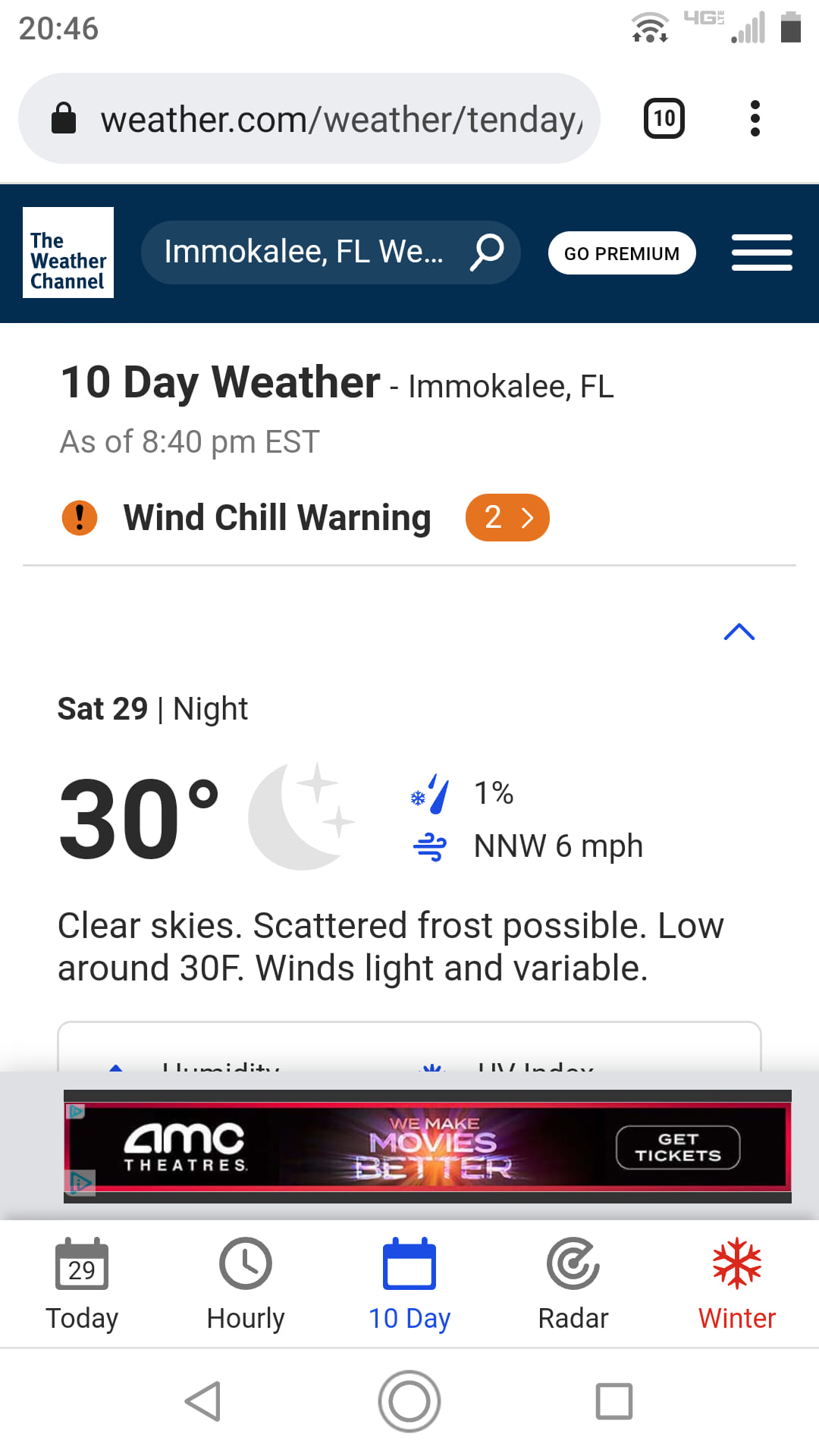
Task: Return to the home screen
Action: point(409,1401)
